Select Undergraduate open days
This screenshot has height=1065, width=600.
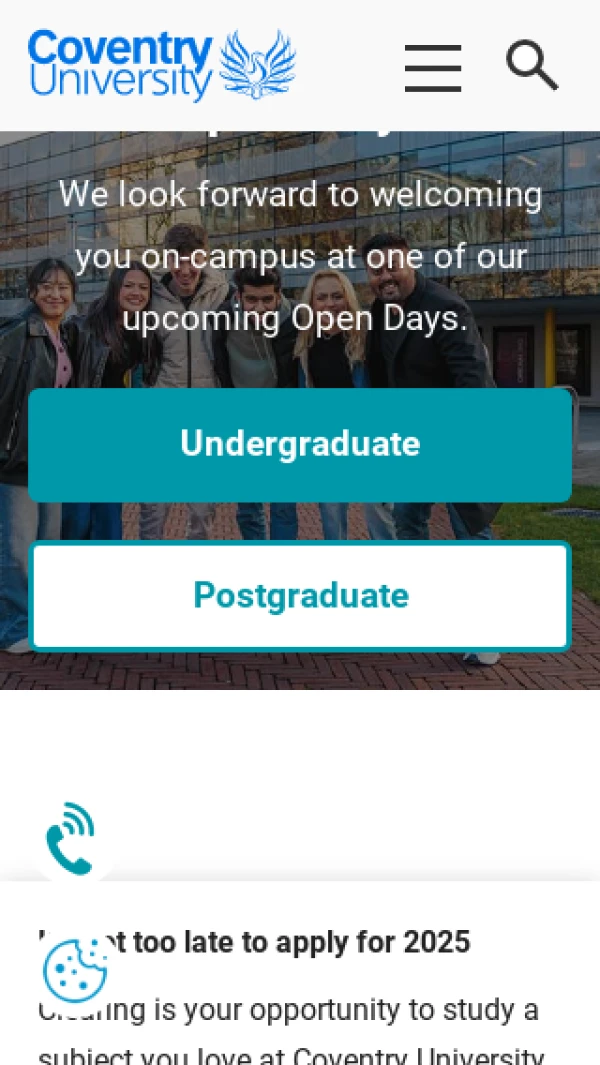(300, 445)
